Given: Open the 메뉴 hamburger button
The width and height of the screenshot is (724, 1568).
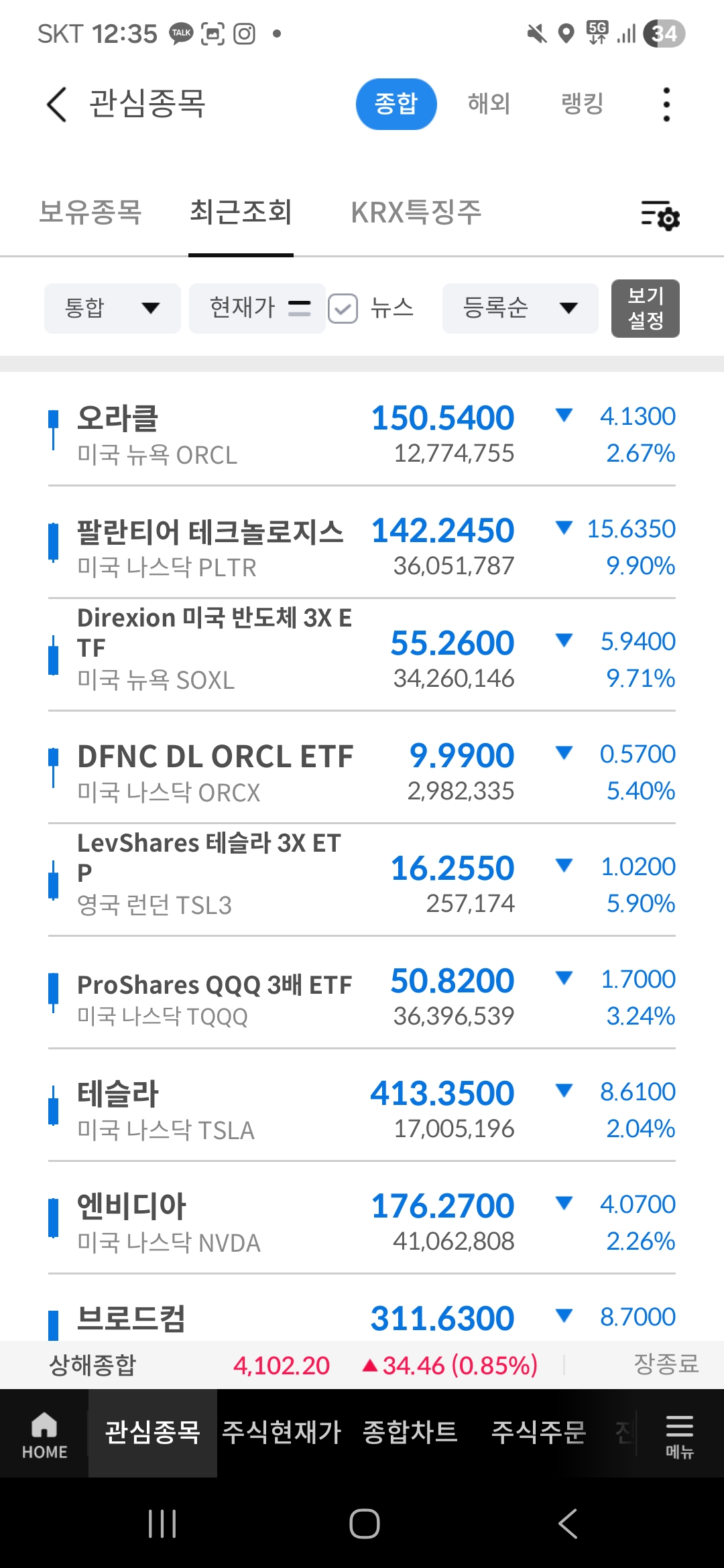Looking at the screenshot, I should pyautogui.click(x=679, y=1435).
